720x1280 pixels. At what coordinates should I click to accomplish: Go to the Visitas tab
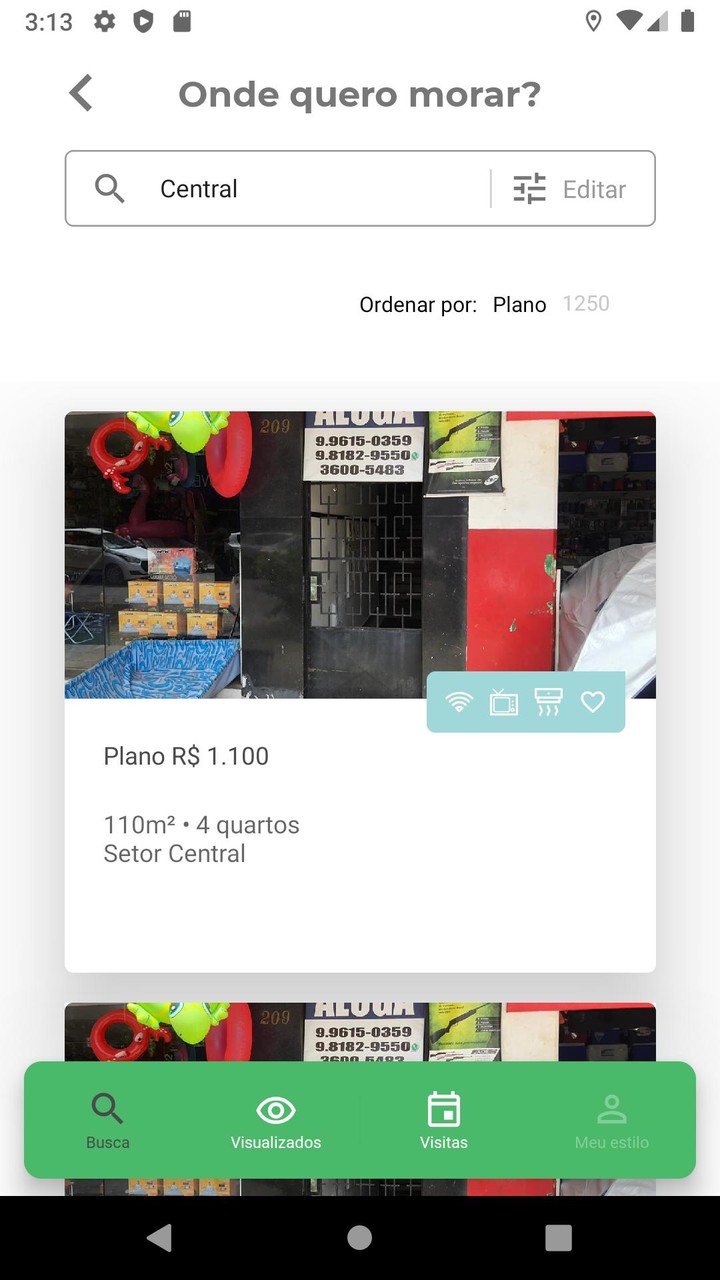pos(444,1120)
